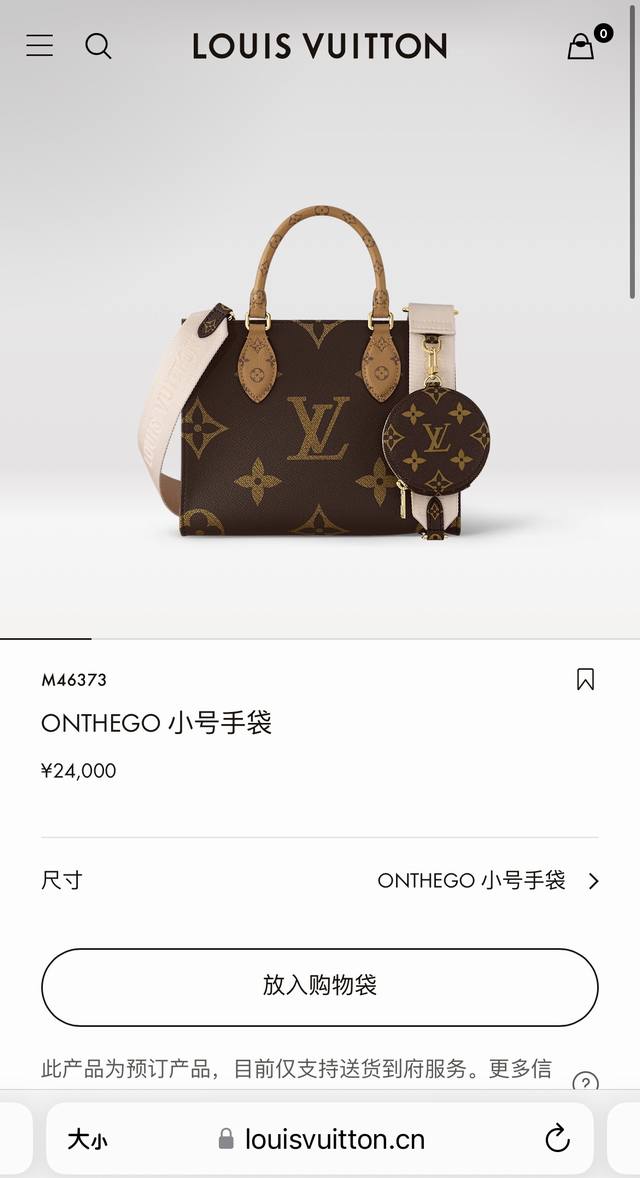The height and width of the screenshot is (1178, 640).
Task: Open the 大小 text size menu
Action: [x=87, y=1139]
